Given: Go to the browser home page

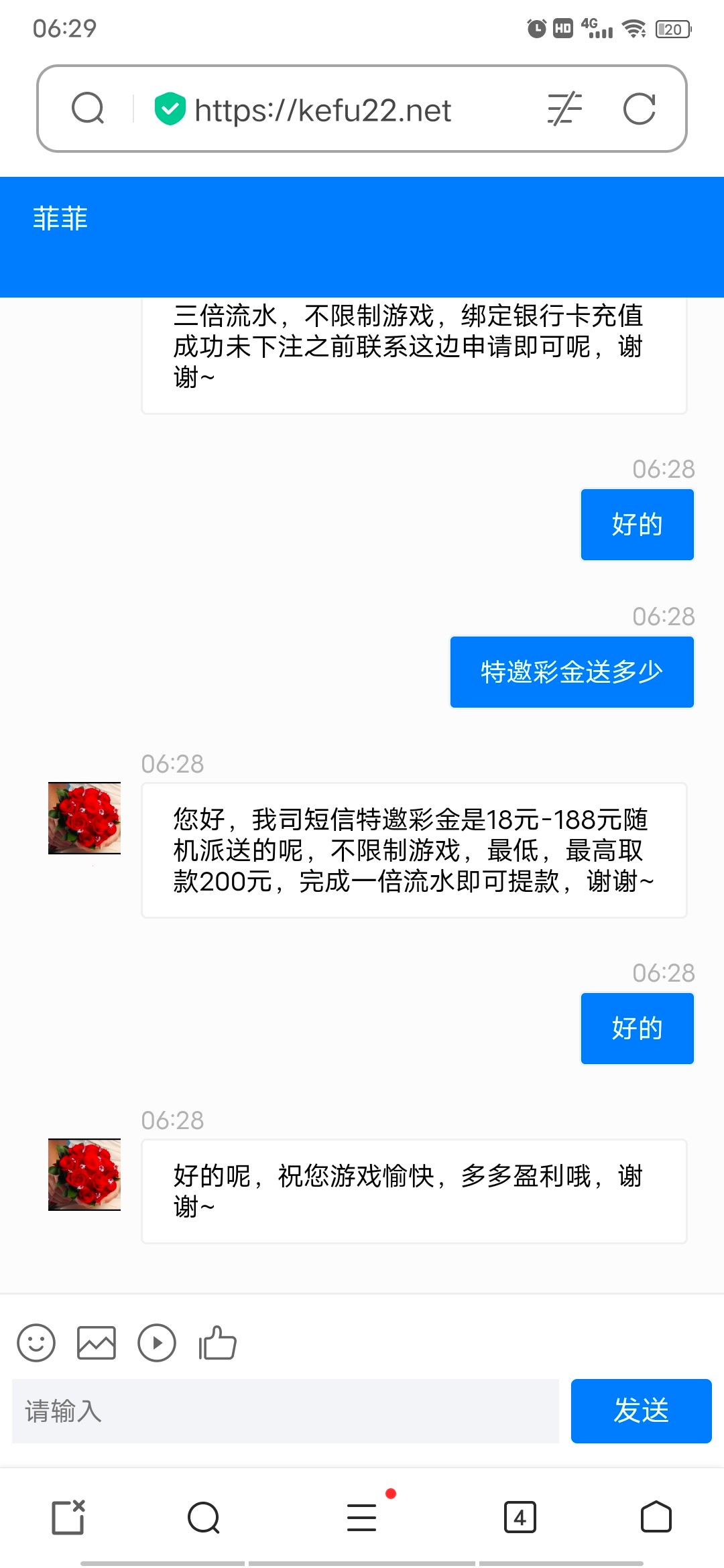Looking at the screenshot, I should (x=656, y=1517).
